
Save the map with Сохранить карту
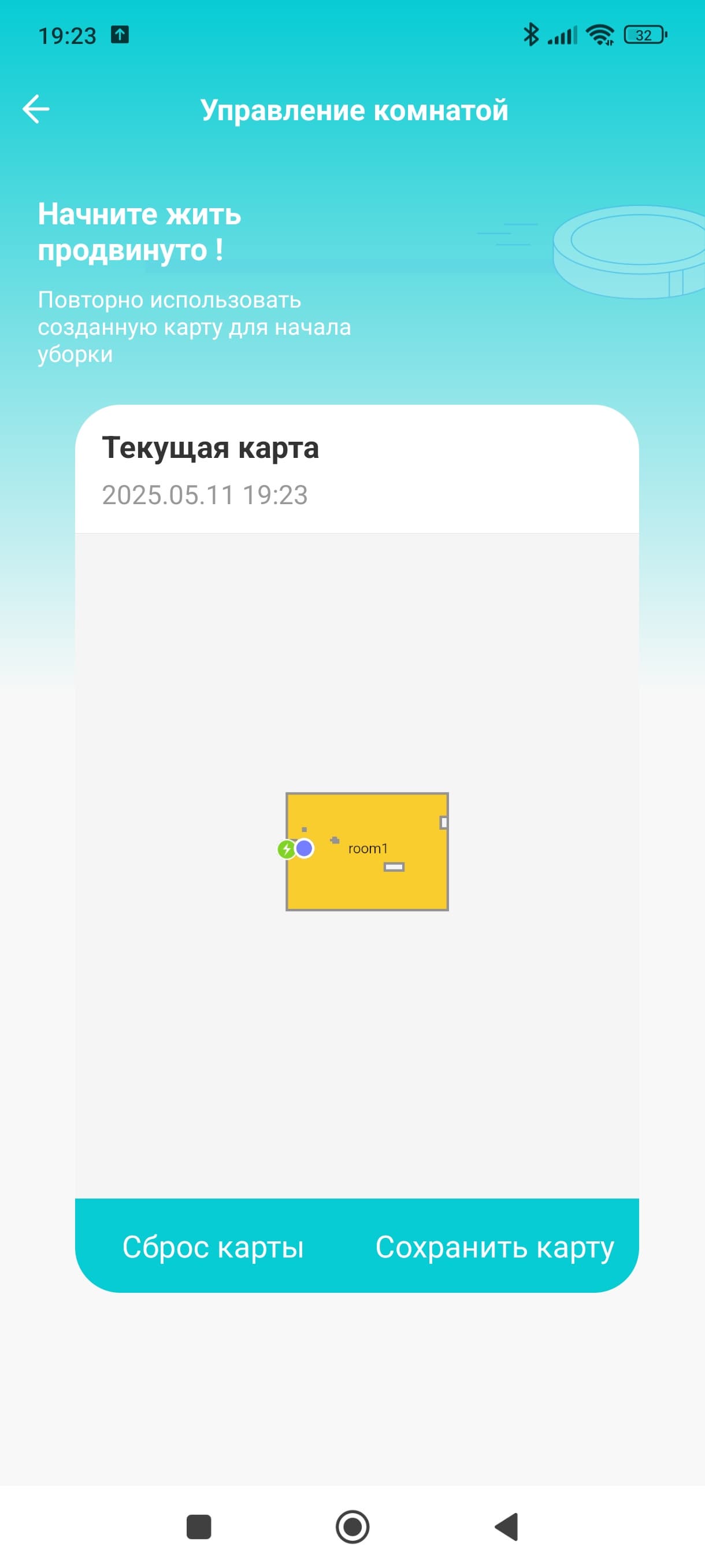494,1247
